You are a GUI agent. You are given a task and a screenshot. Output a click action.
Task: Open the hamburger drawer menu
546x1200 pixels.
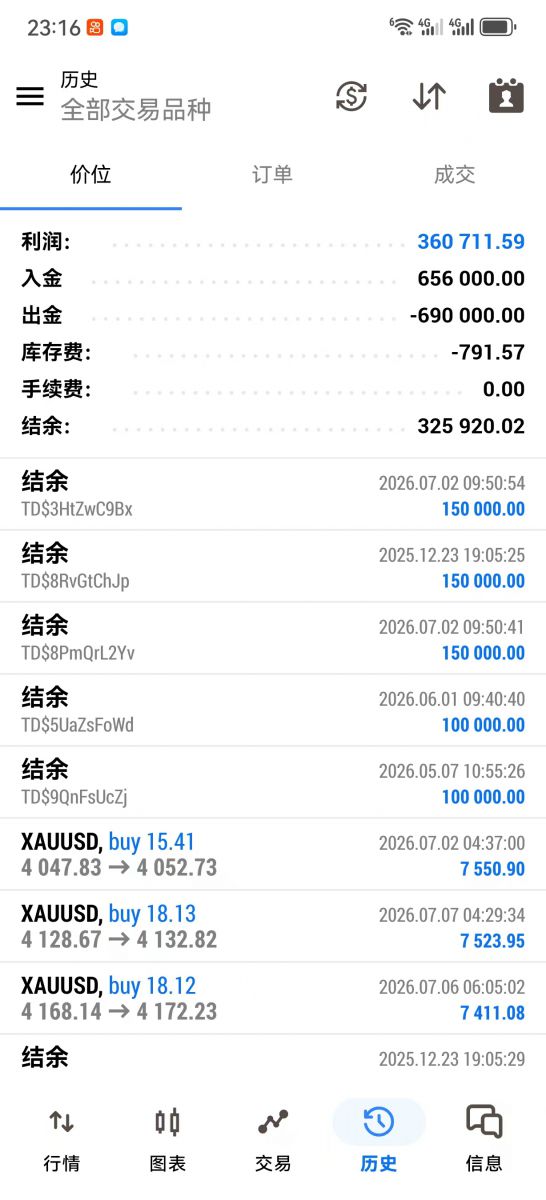click(30, 96)
